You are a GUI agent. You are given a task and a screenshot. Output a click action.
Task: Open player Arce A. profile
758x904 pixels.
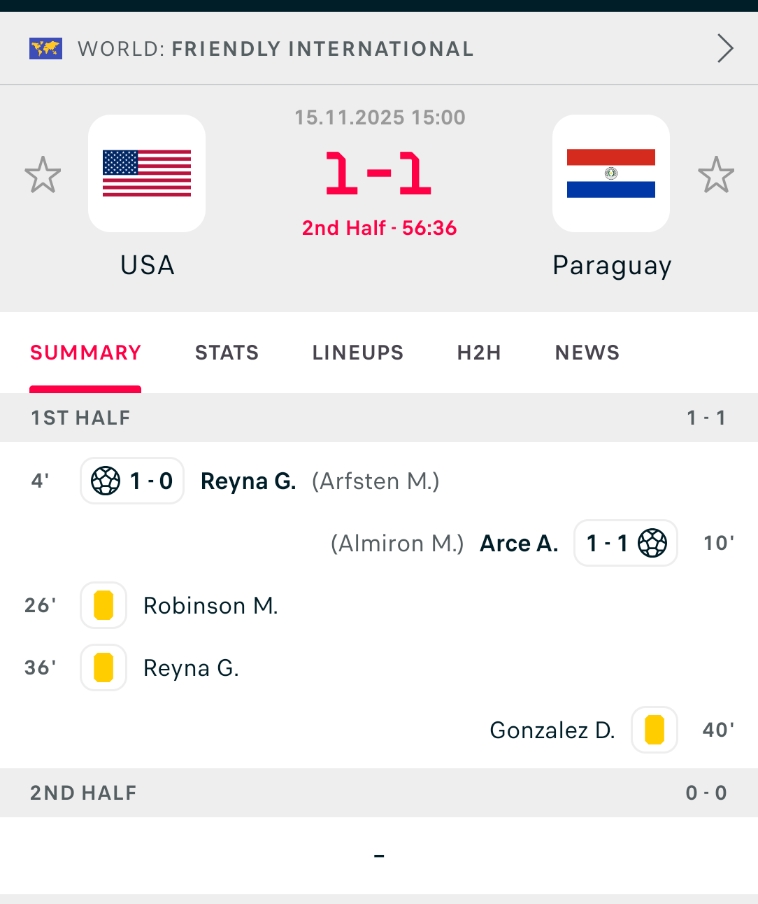pyautogui.click(x=519, y=544)
